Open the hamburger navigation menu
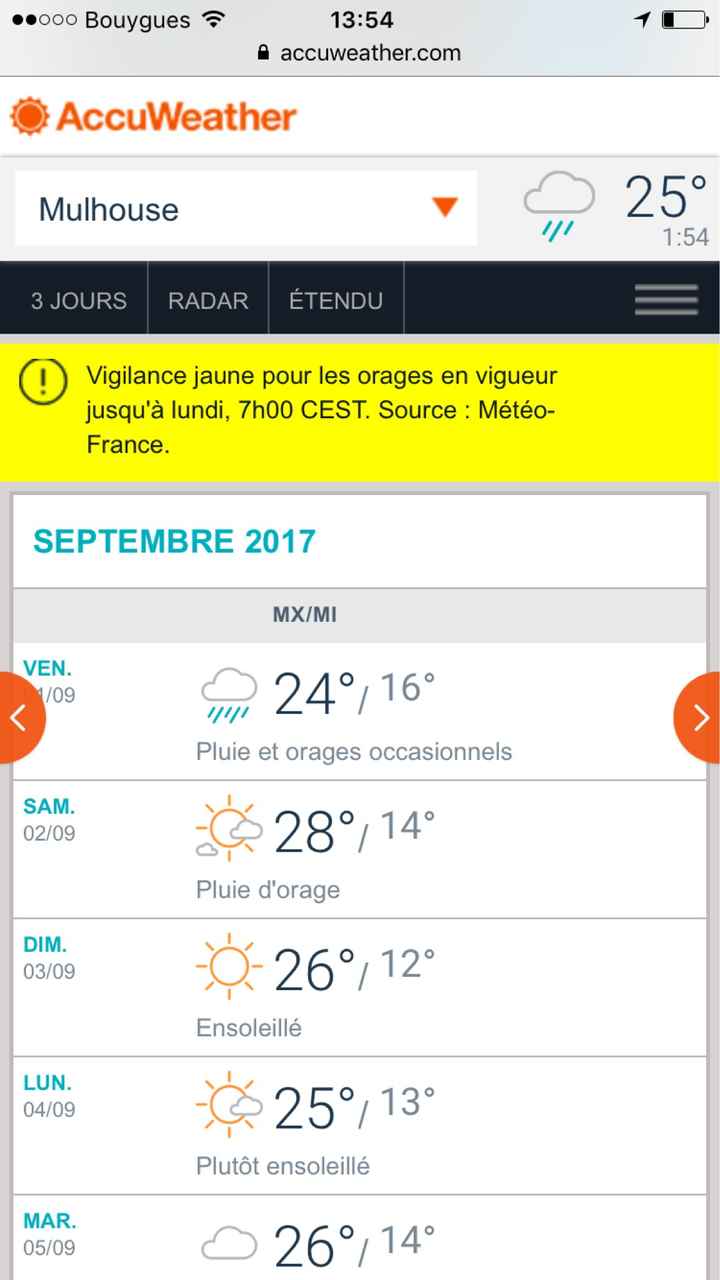The width and height of the screenshot is (720, 1280). (x=665, y=298)
